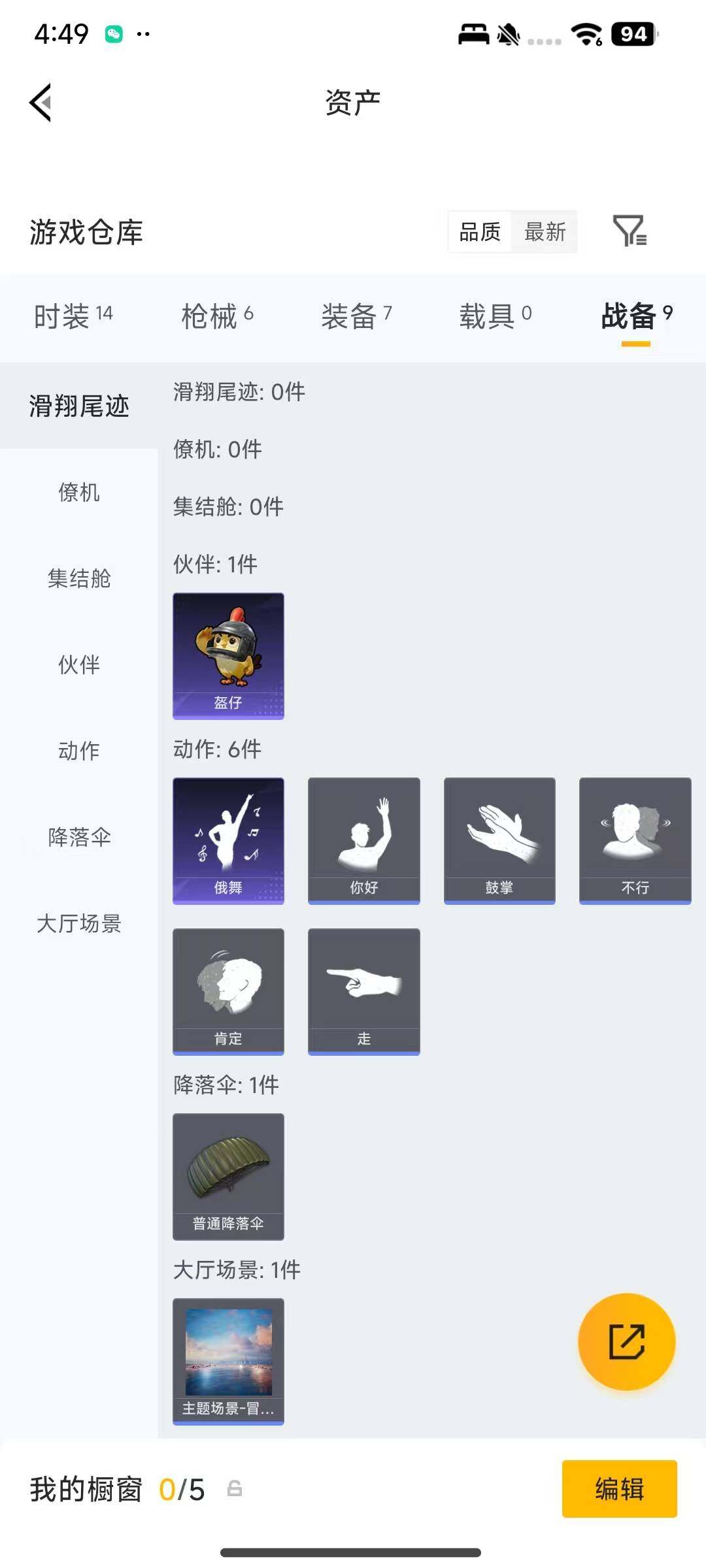Screen dimensions: 706x1568
Task: Open the 俄舞 emote icon
Action: [x=227, y=841]
